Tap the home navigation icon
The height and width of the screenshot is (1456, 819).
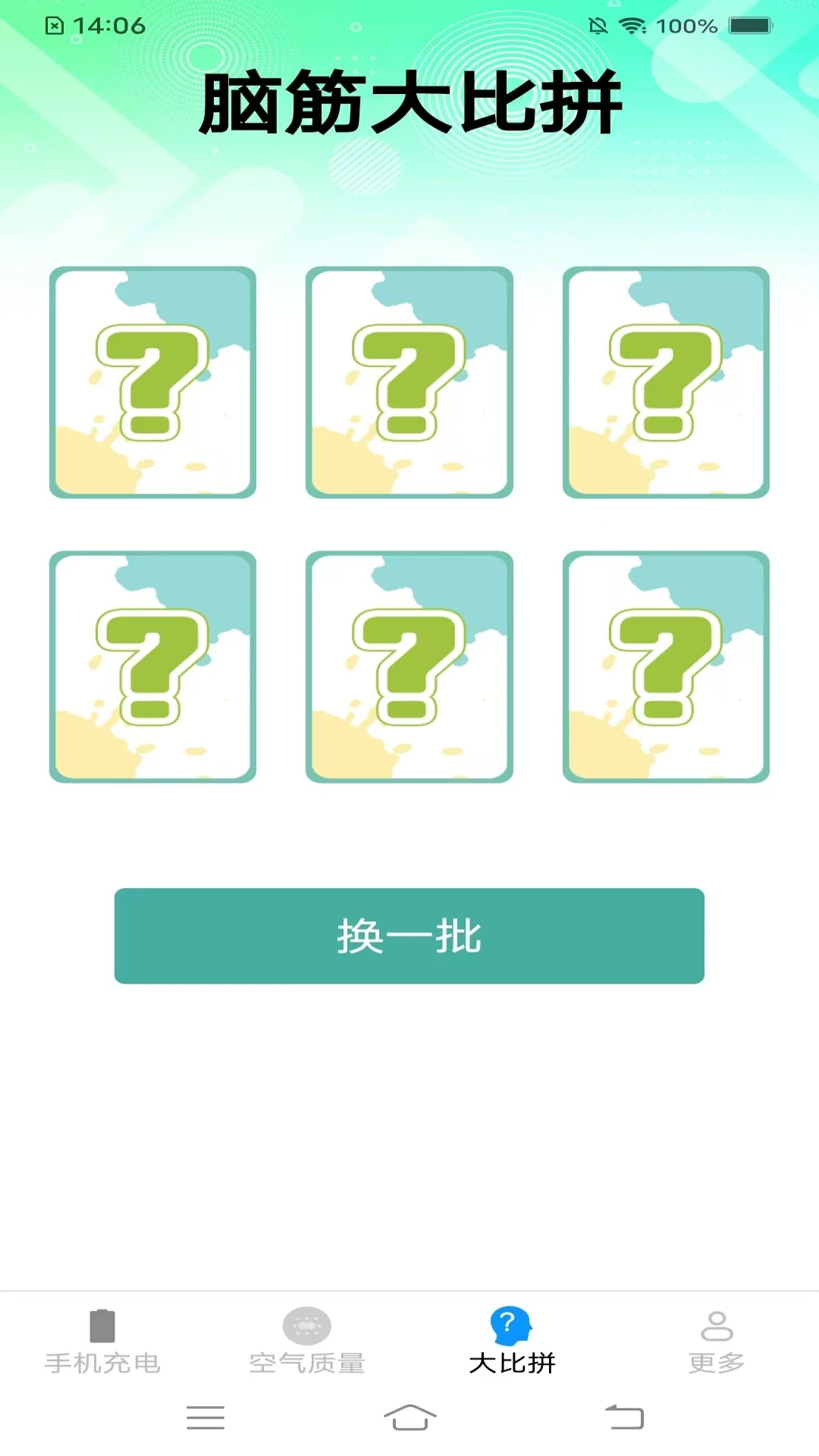tap(408, 1417)
